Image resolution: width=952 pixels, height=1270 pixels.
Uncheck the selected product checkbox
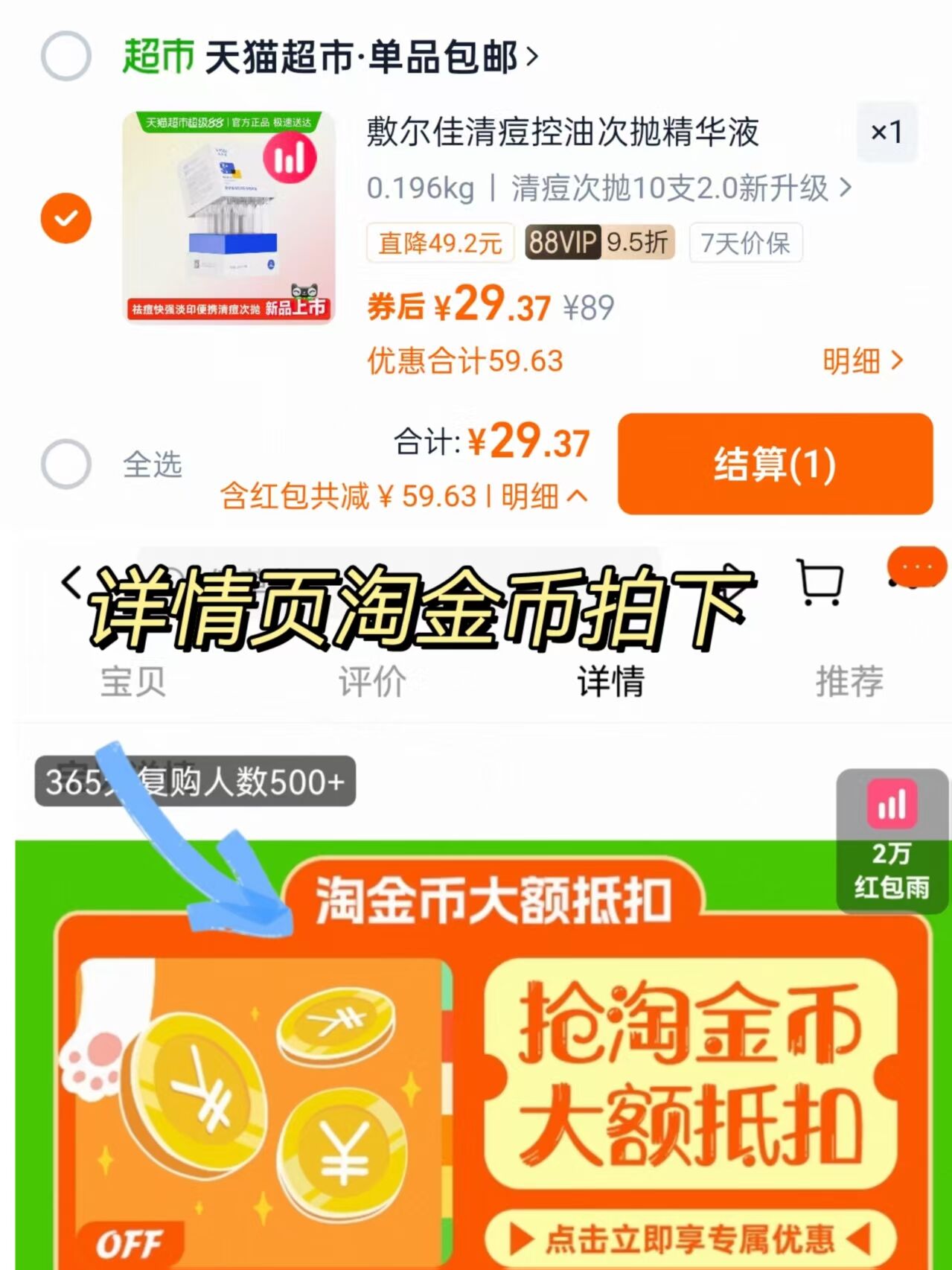coord(66,217)
